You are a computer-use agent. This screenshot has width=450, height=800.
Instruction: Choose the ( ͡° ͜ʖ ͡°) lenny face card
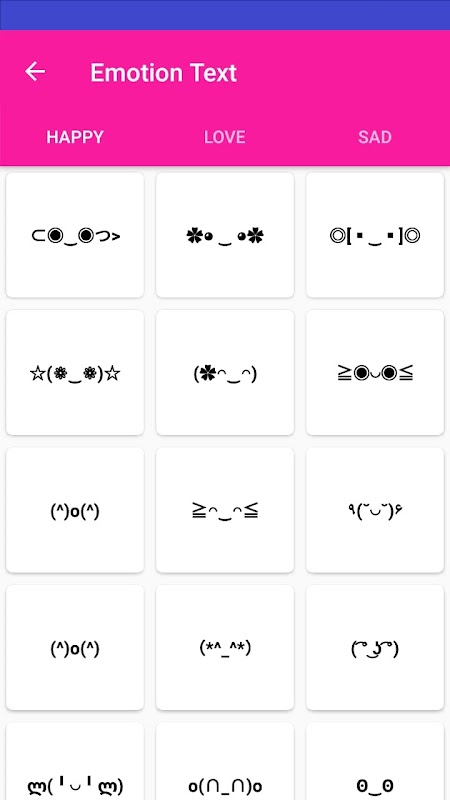[x=375, y=647]
